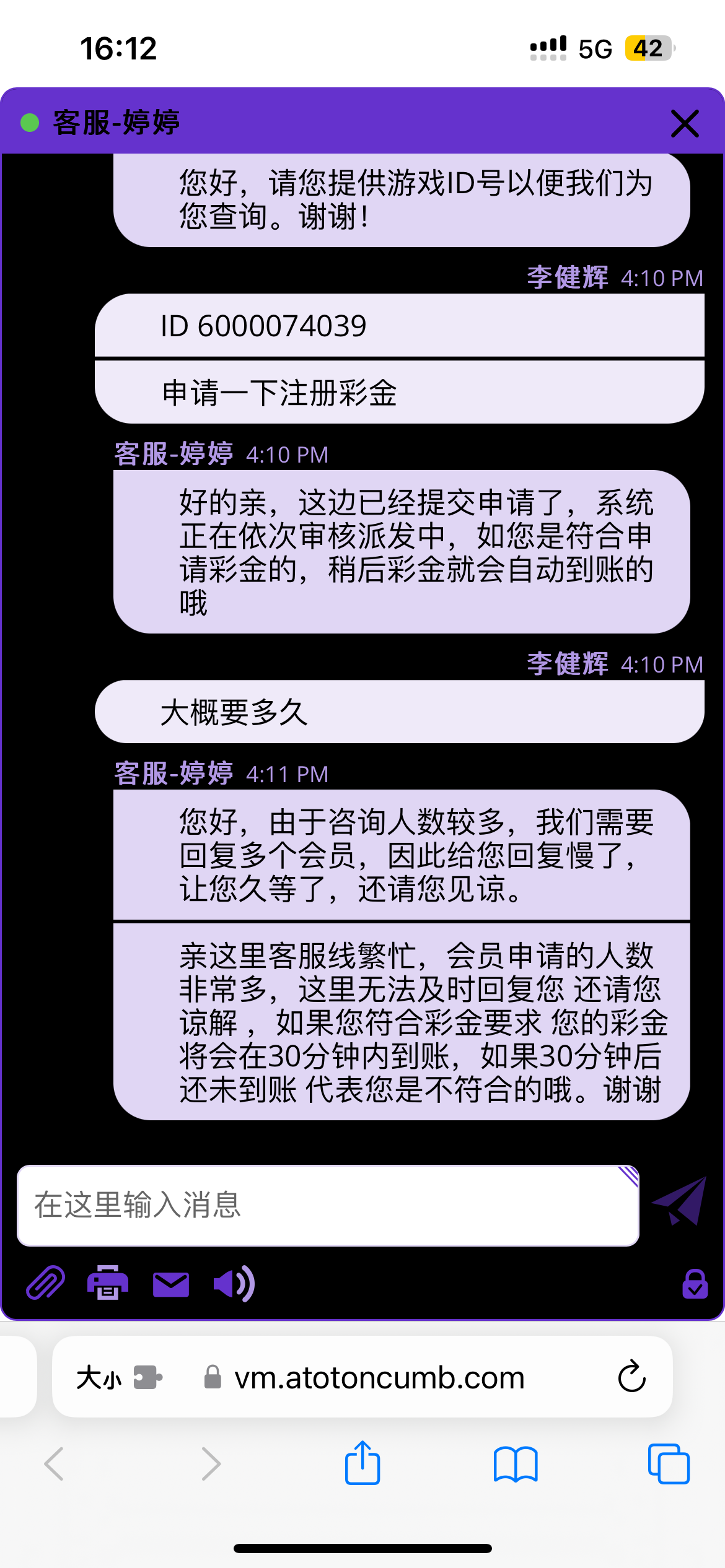Go back to previous page
Image resolution: width=725 pixels, height=1568 pixels.
click(55, 1464)
